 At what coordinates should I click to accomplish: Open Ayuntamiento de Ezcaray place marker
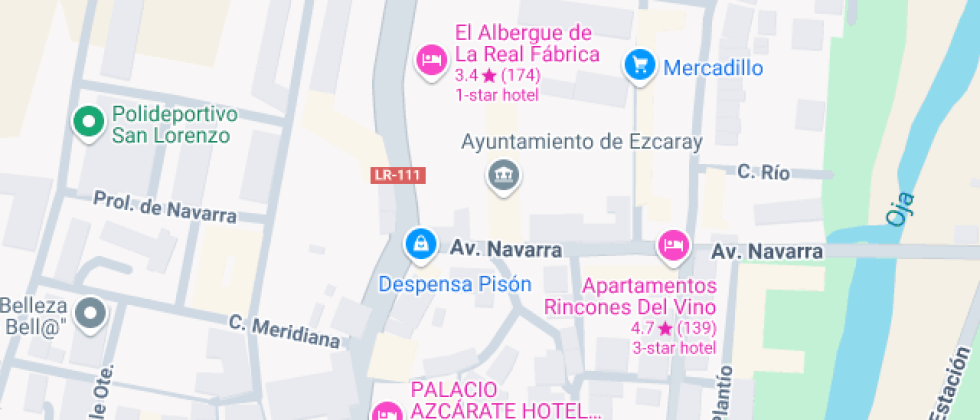[504, 176]
